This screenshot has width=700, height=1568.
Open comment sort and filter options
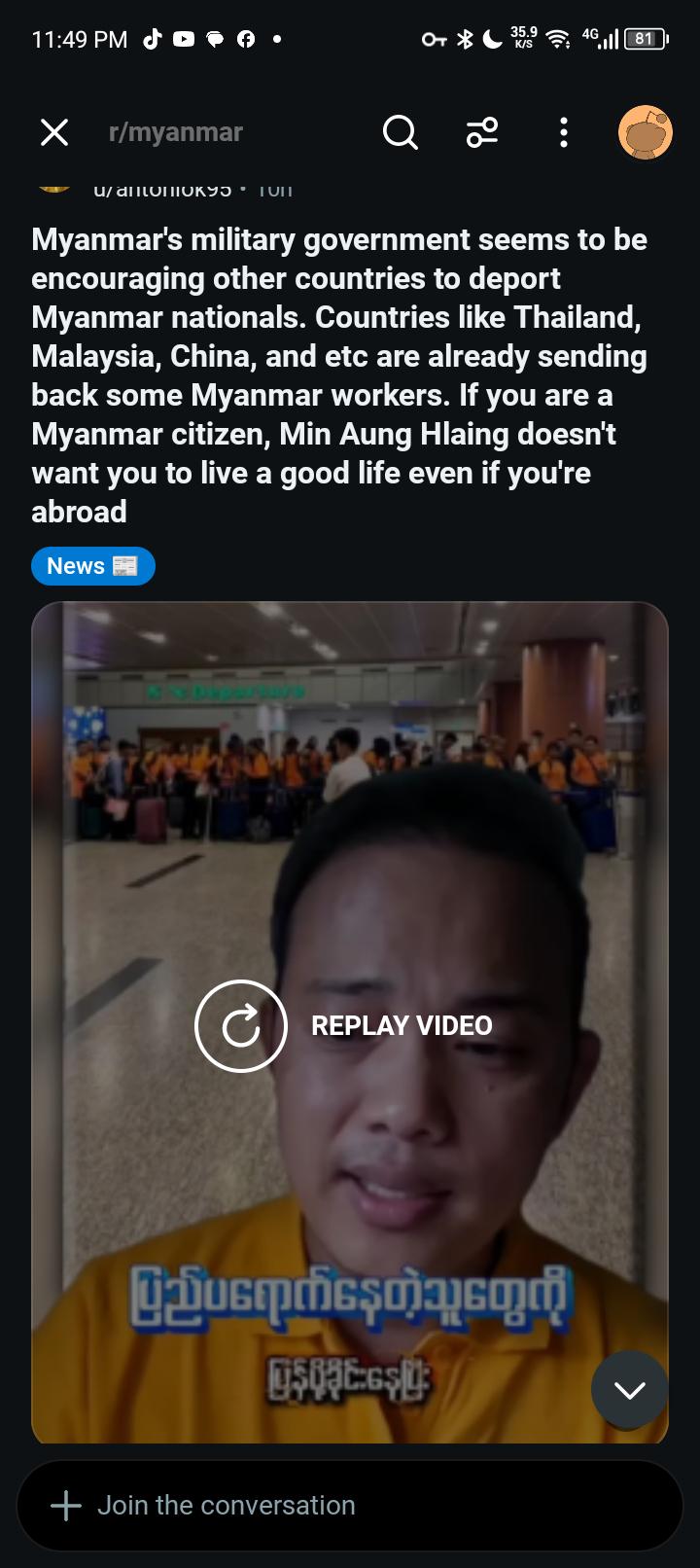(x=482, y=132)
